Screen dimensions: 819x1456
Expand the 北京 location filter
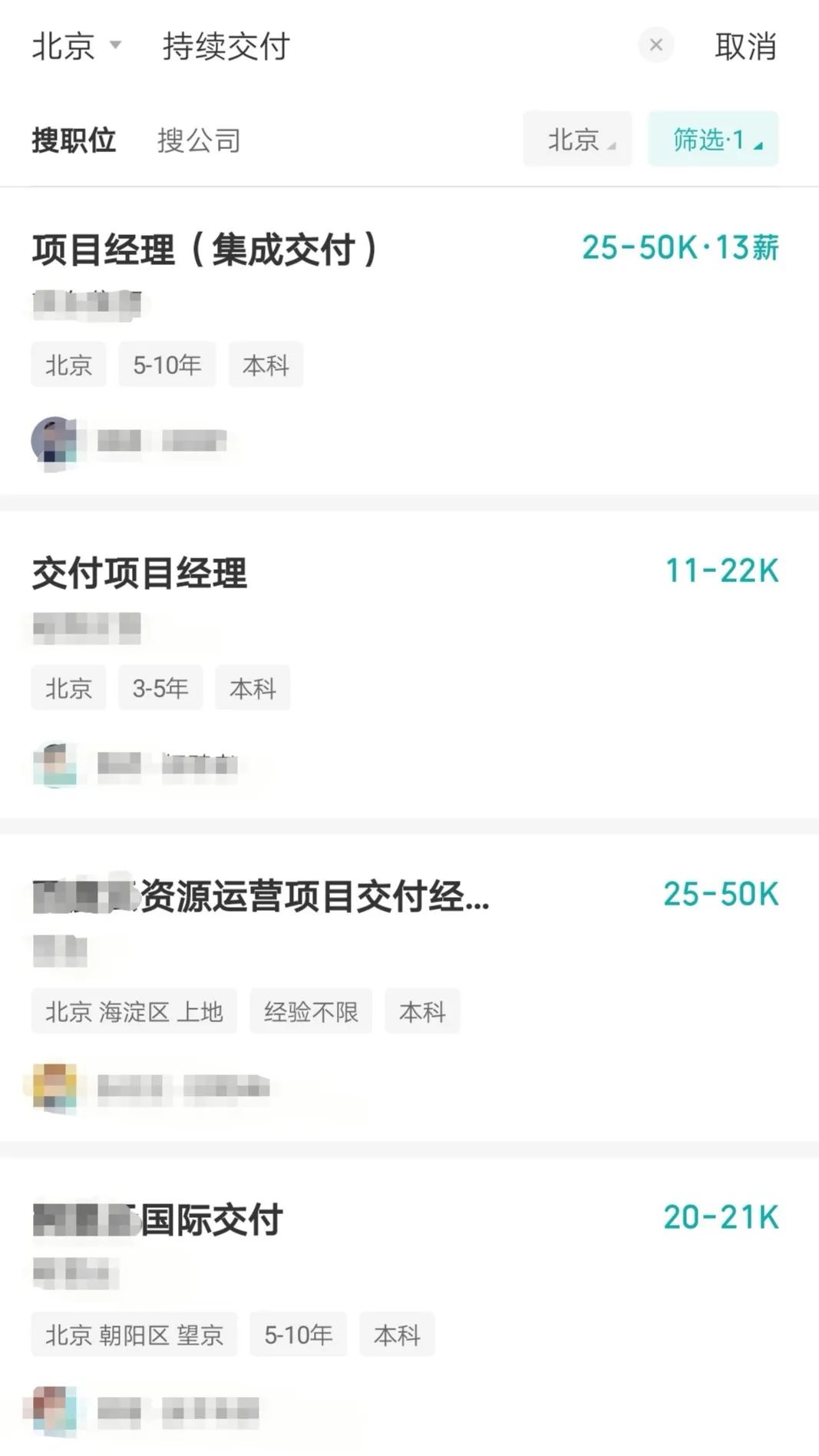coord(577,139)
